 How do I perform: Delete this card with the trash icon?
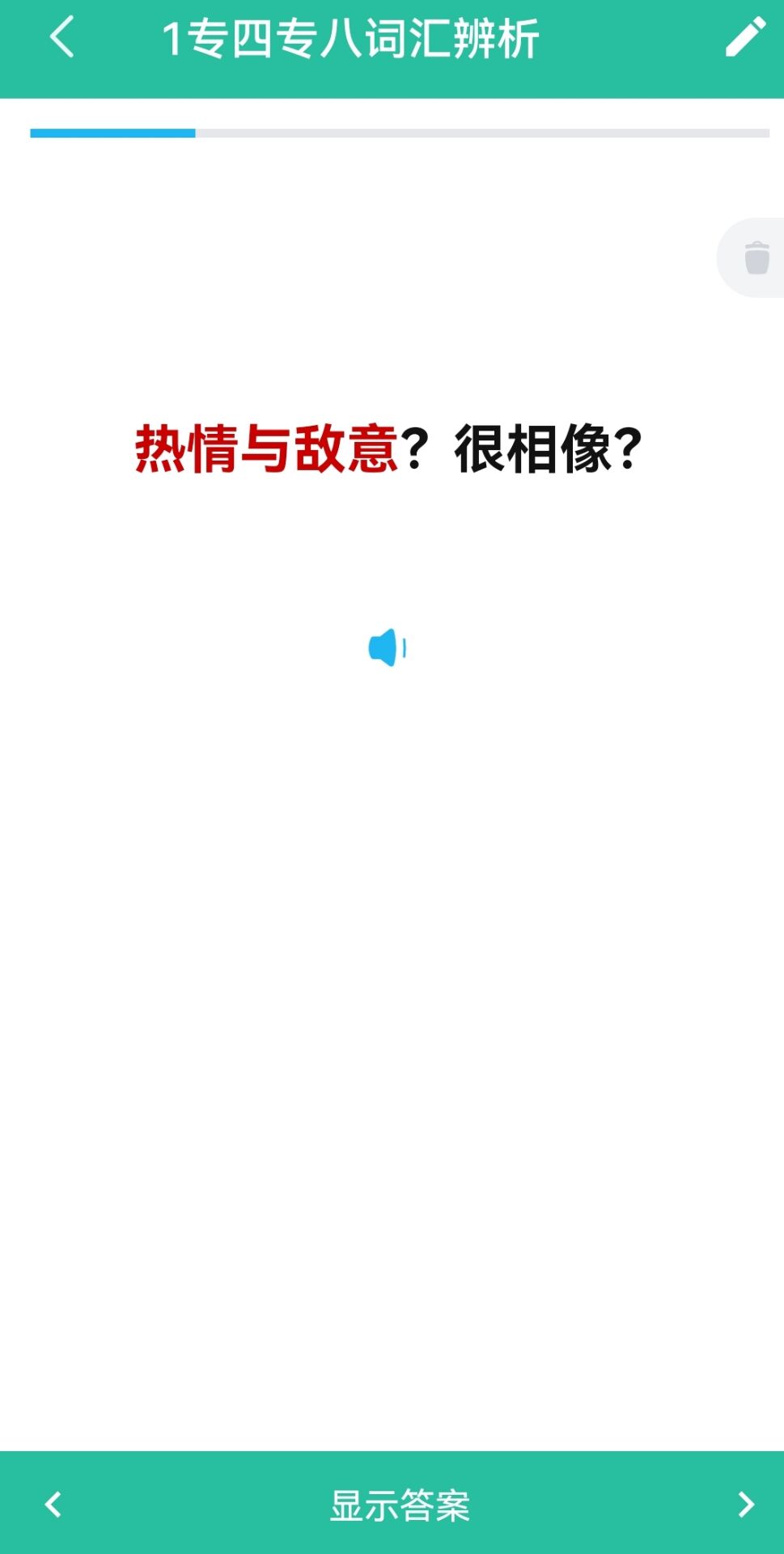click(x=756, y=257)
